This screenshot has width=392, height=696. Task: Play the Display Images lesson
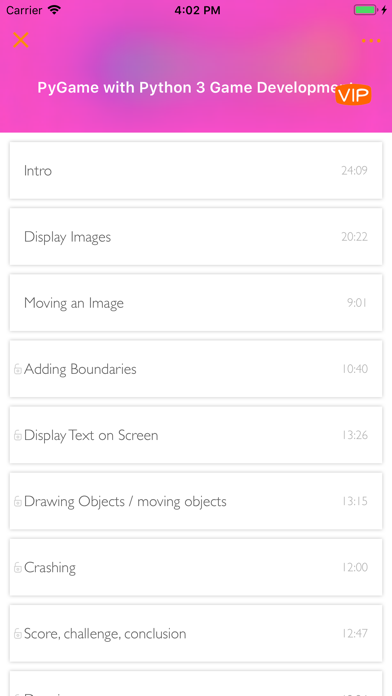tap(196, 237)
